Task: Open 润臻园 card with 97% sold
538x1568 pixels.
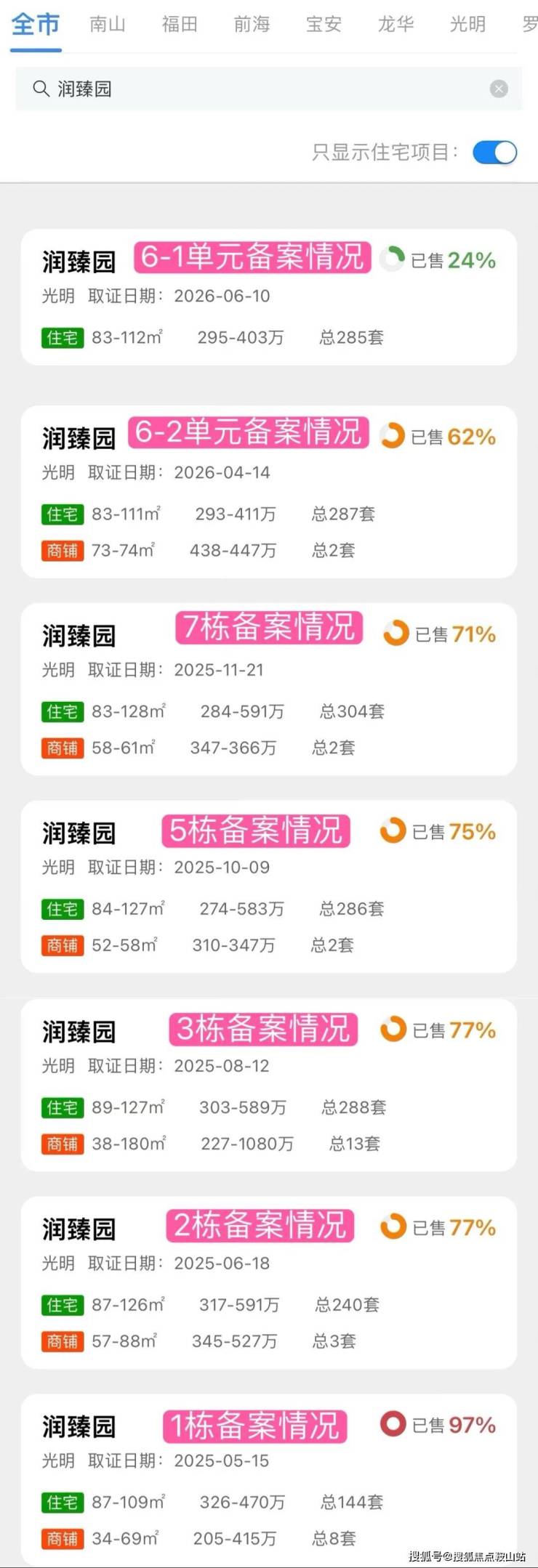Action: click(x=269, y=1481)
